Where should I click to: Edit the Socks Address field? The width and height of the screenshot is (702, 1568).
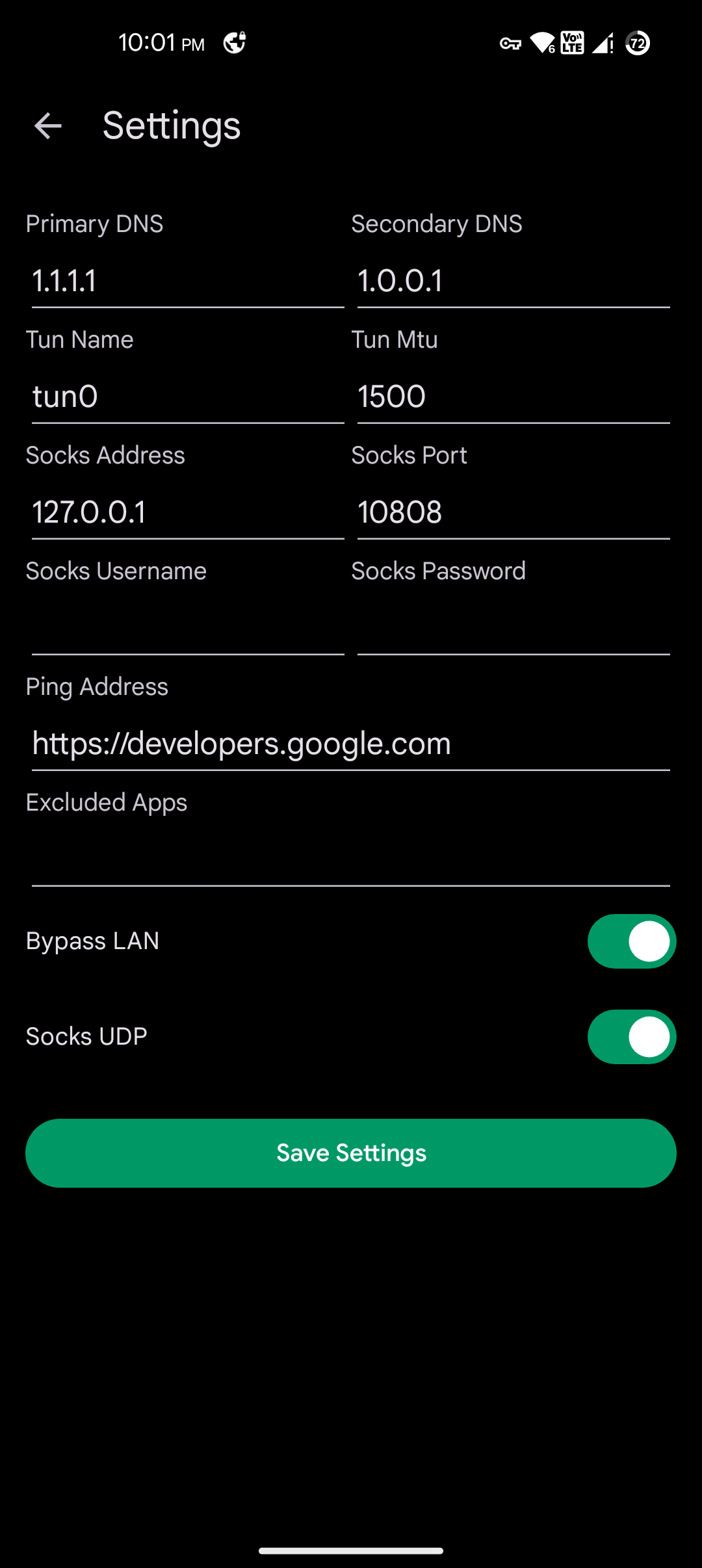point(187,512)
